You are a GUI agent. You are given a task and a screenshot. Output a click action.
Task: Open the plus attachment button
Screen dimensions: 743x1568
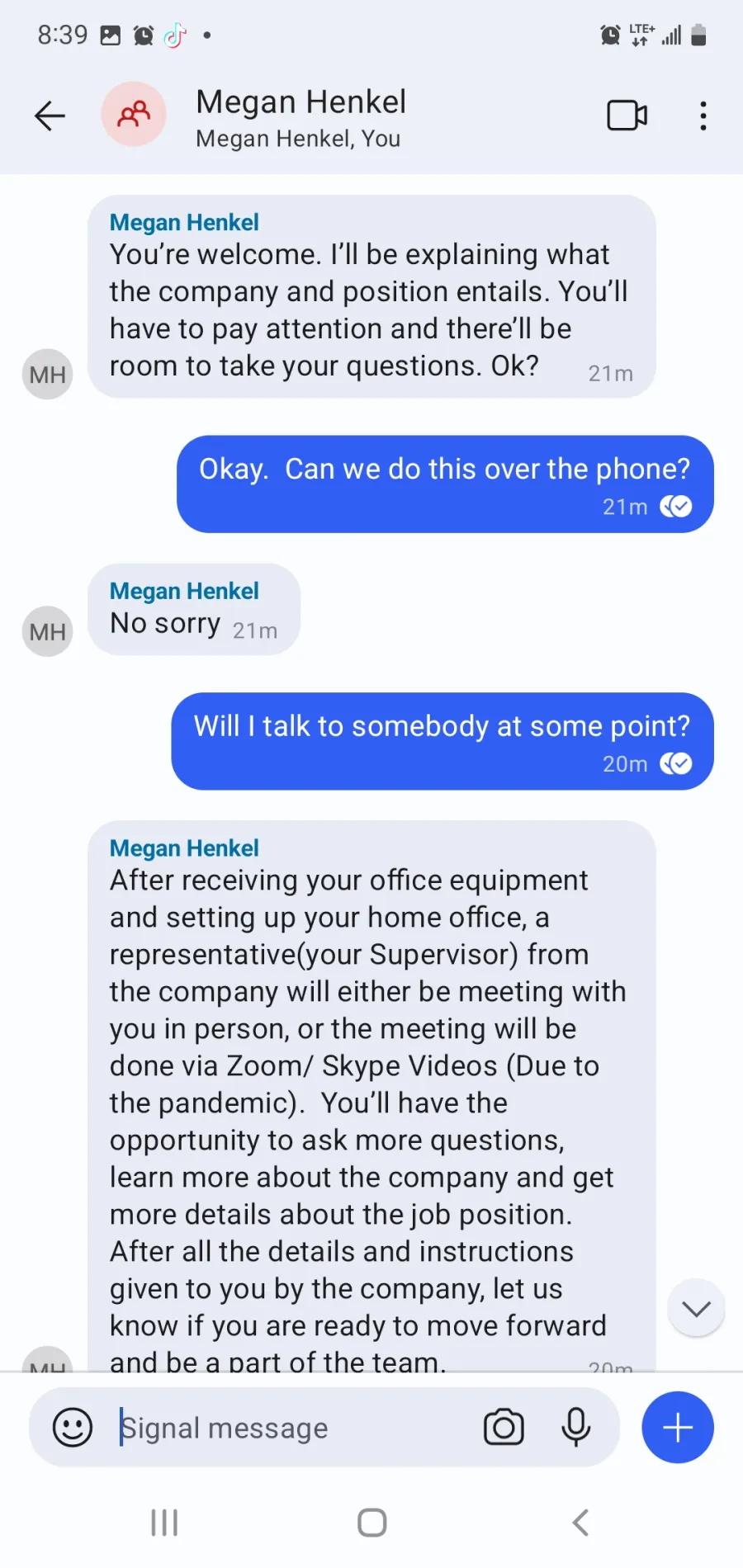point(678,1427)
